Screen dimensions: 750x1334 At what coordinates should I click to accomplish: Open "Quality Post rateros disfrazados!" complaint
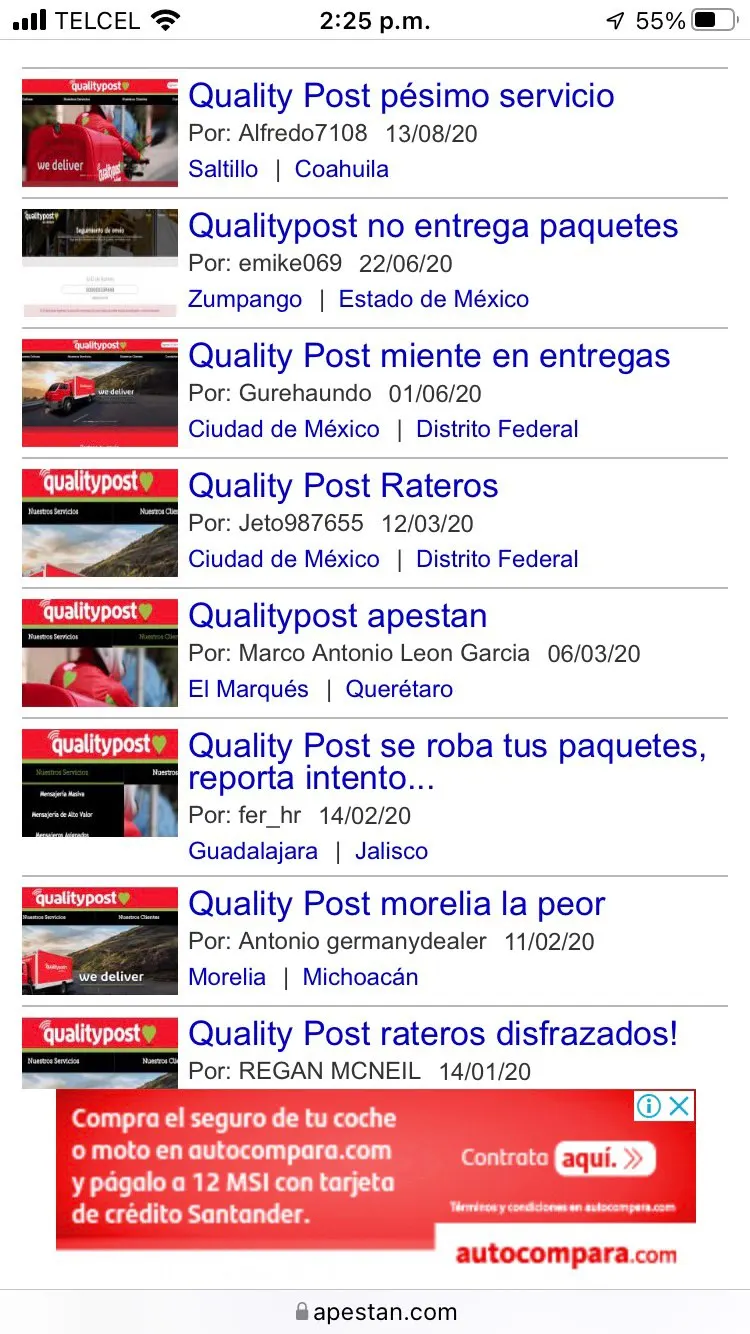point(433,1034)
